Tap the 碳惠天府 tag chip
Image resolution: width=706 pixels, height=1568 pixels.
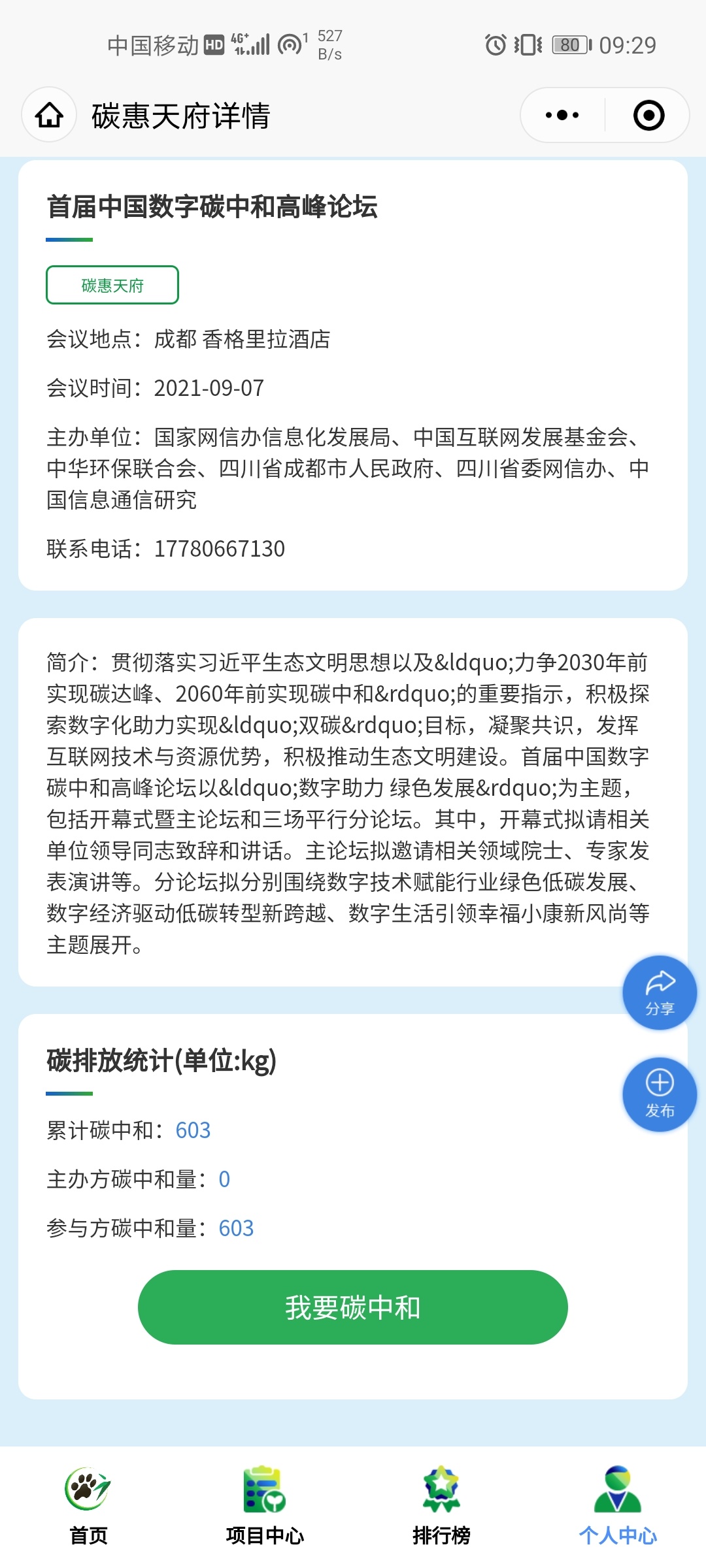(x=112, y=285)
